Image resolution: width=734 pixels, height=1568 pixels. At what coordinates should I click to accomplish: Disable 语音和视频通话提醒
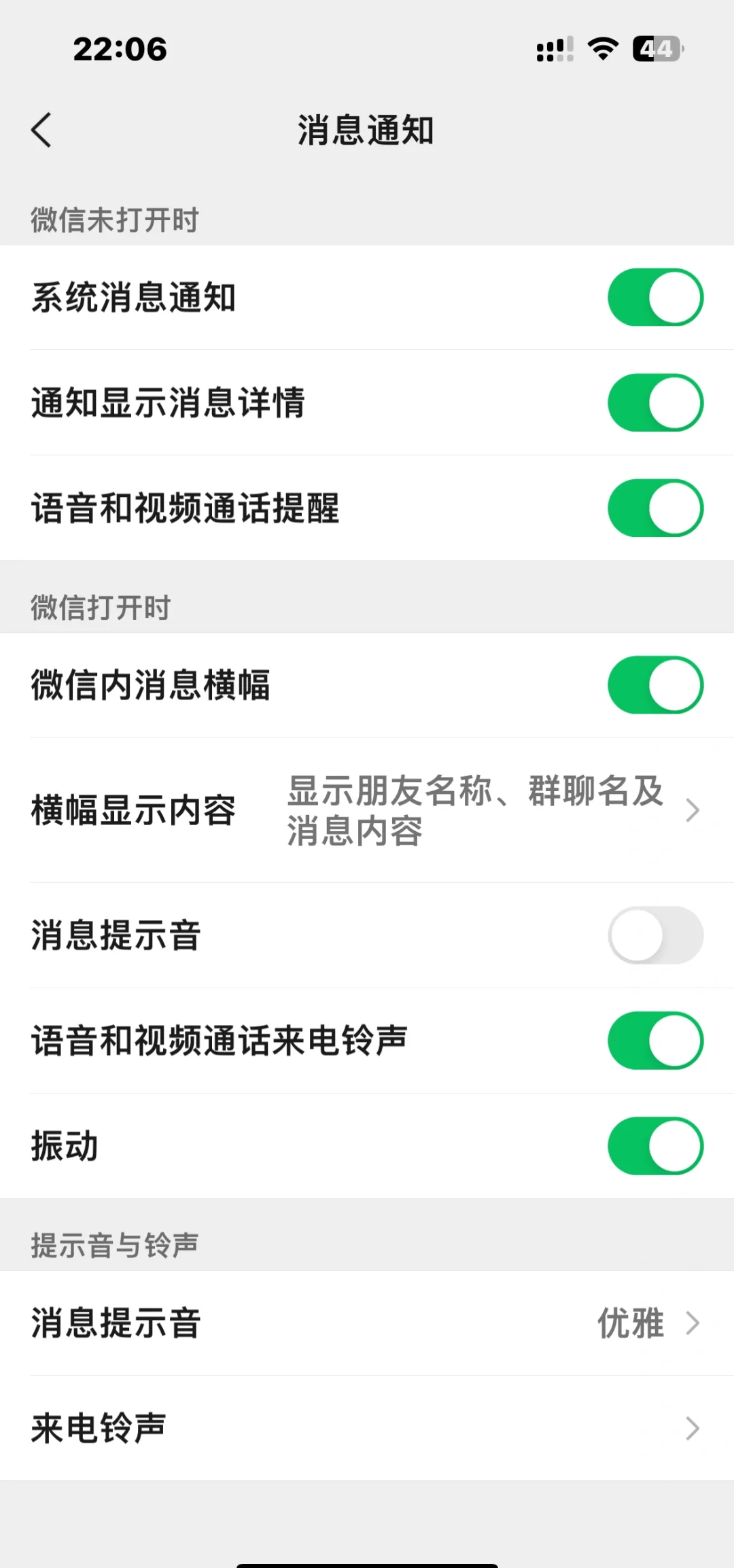pos(654,508)
